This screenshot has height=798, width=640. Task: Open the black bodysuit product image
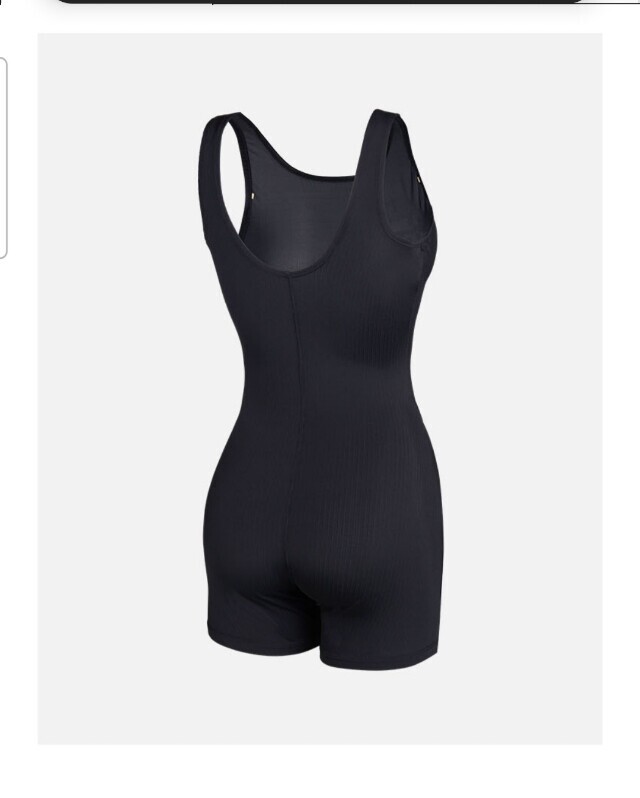[320, 388]
